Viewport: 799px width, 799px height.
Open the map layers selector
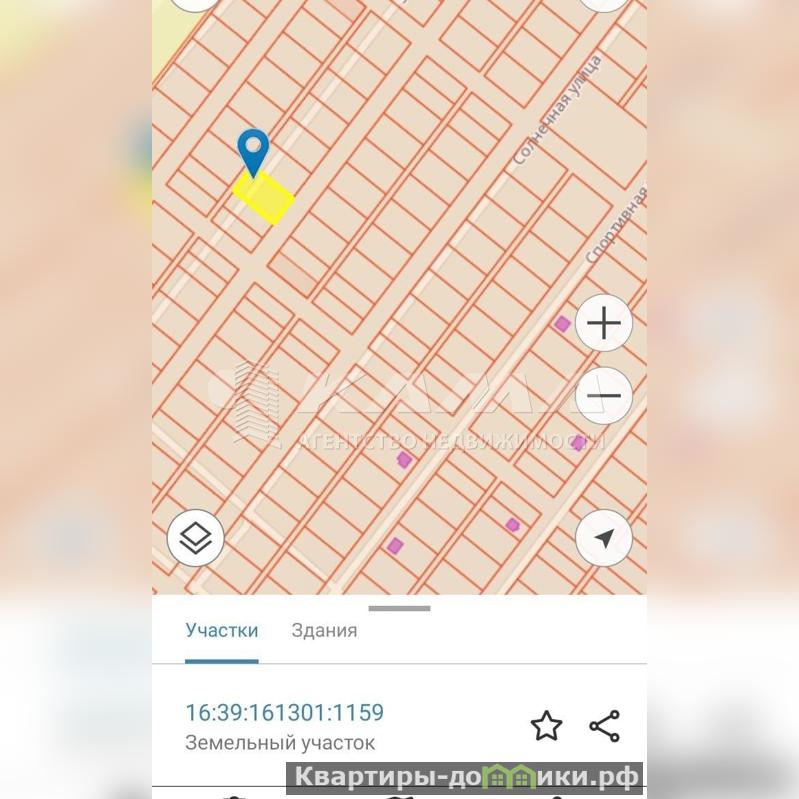[195, 539]
